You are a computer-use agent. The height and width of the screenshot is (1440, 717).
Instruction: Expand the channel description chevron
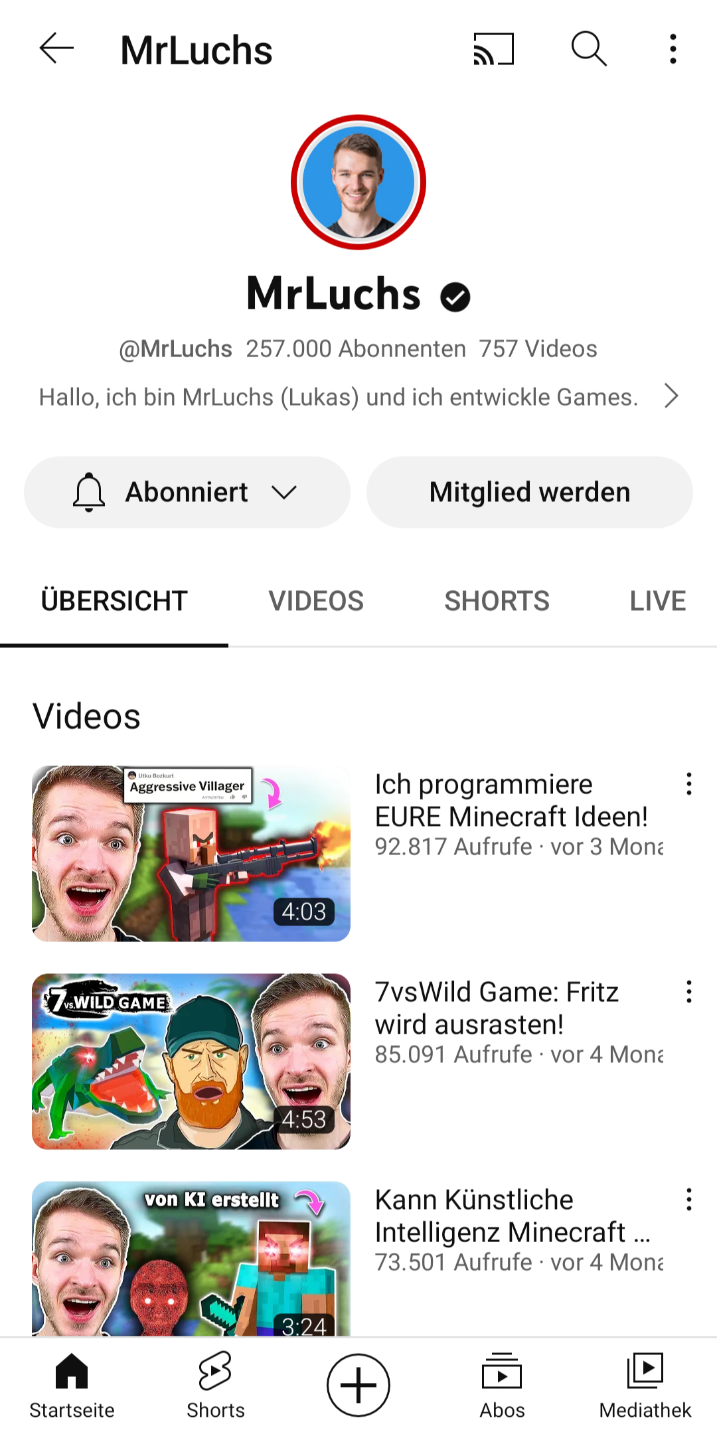point(671,397)
